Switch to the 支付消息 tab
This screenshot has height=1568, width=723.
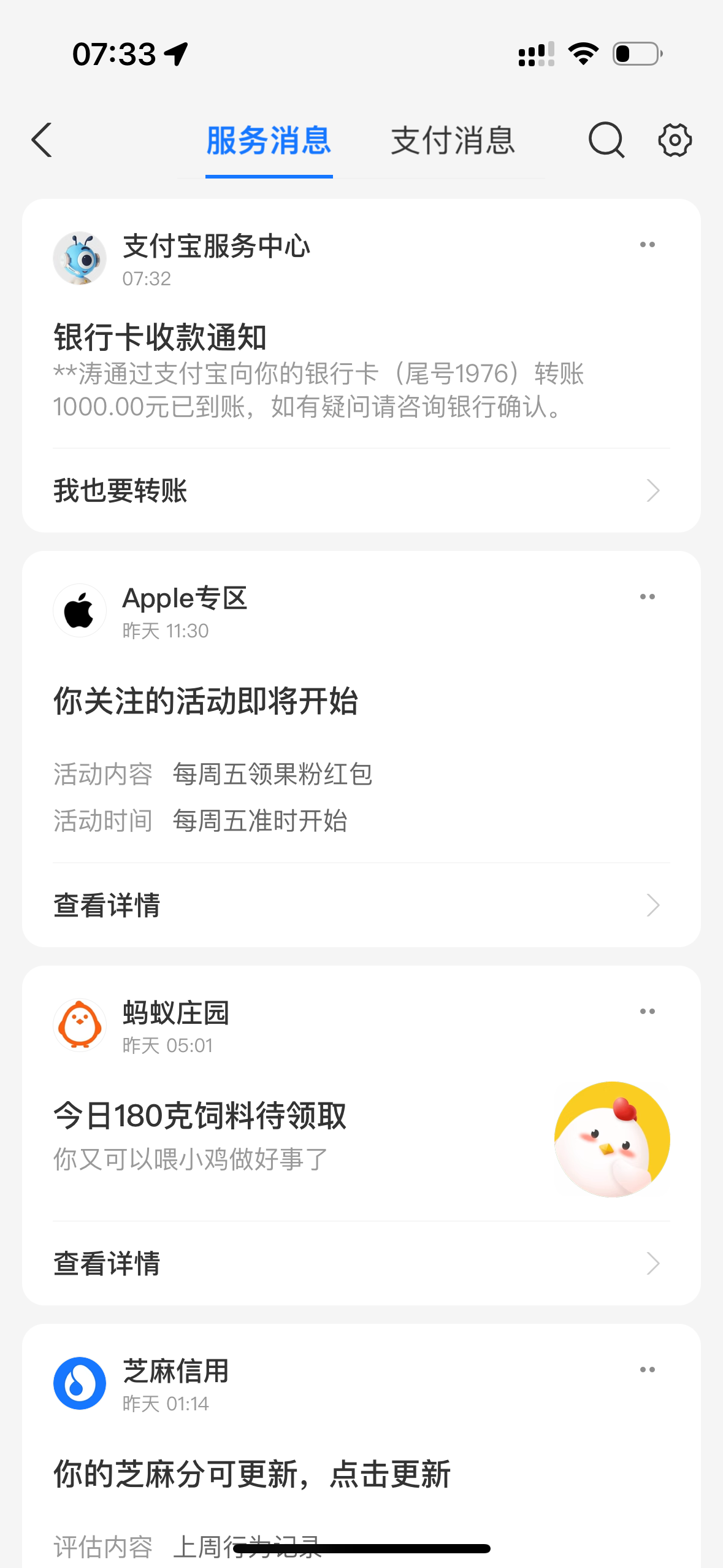click(453, 140)
